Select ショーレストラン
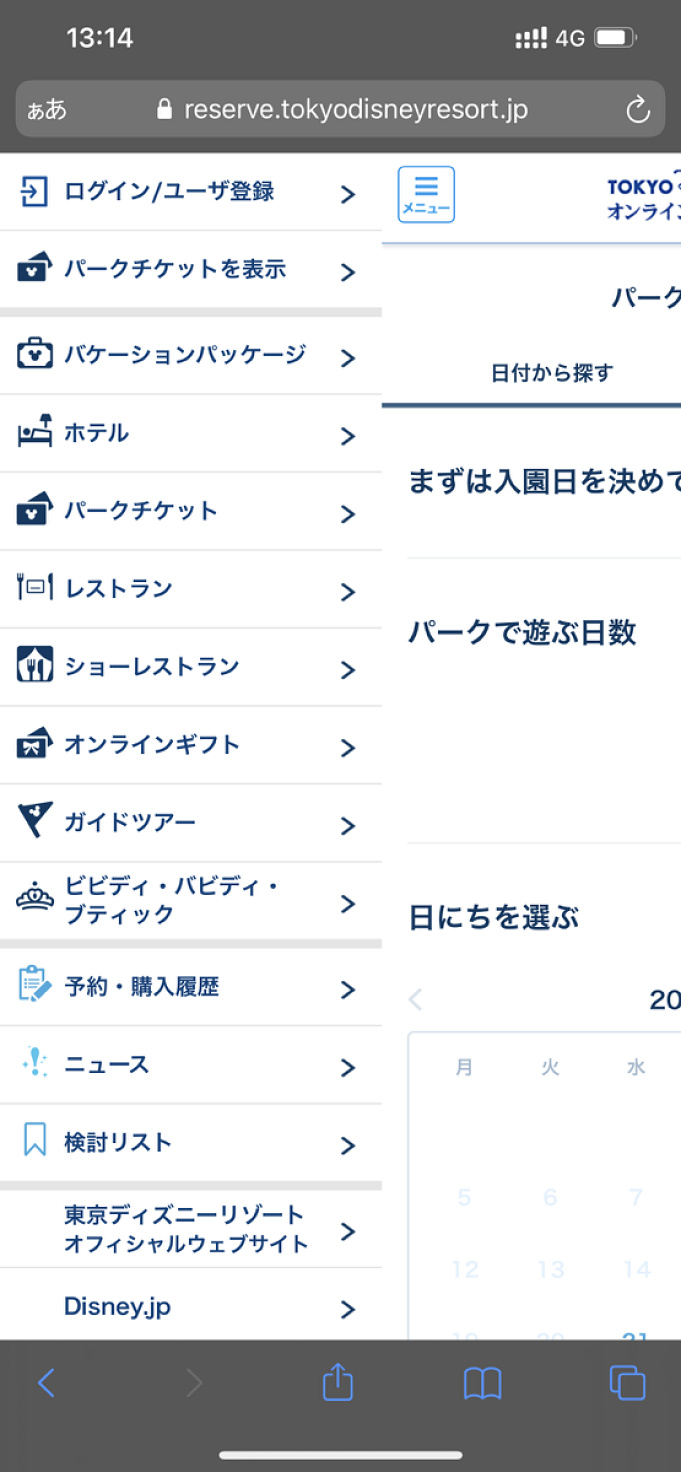The height and width of the screenshot is (1472, 681). coord(190,667)
